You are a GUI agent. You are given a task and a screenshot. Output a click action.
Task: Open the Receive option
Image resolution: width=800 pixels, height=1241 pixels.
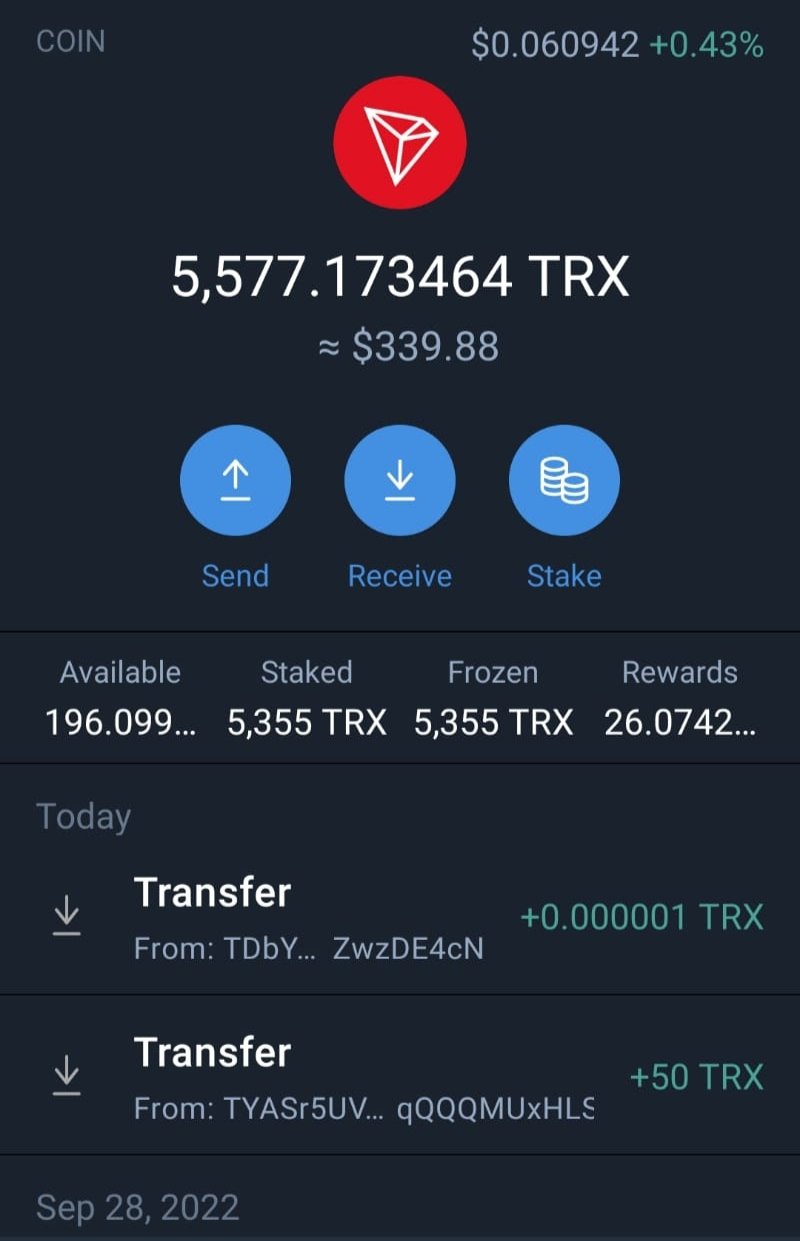[x=399, y=481]
